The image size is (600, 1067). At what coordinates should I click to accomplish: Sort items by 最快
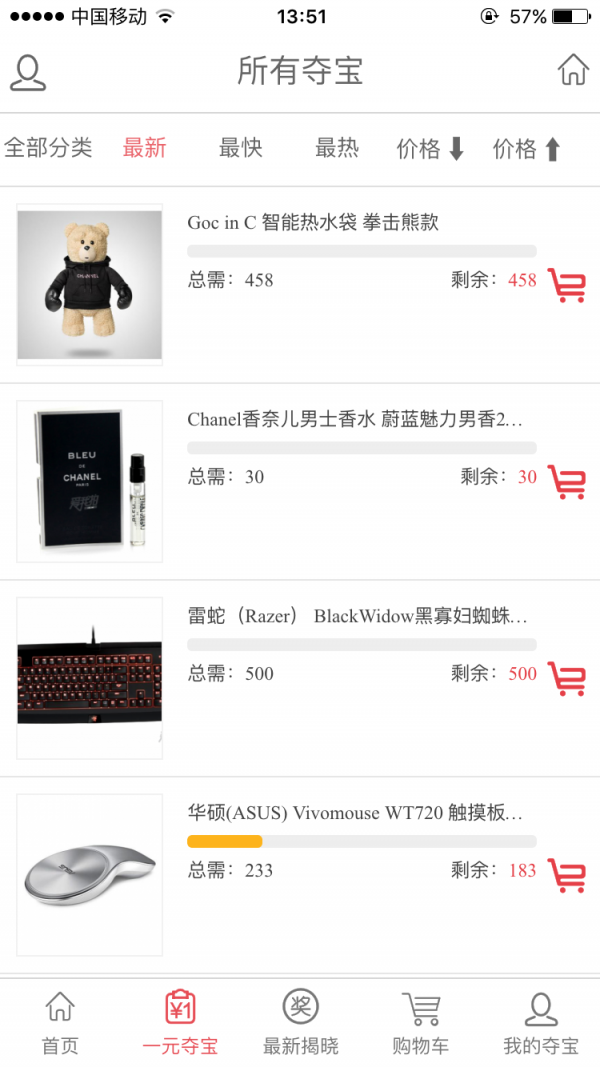[240, 149]
